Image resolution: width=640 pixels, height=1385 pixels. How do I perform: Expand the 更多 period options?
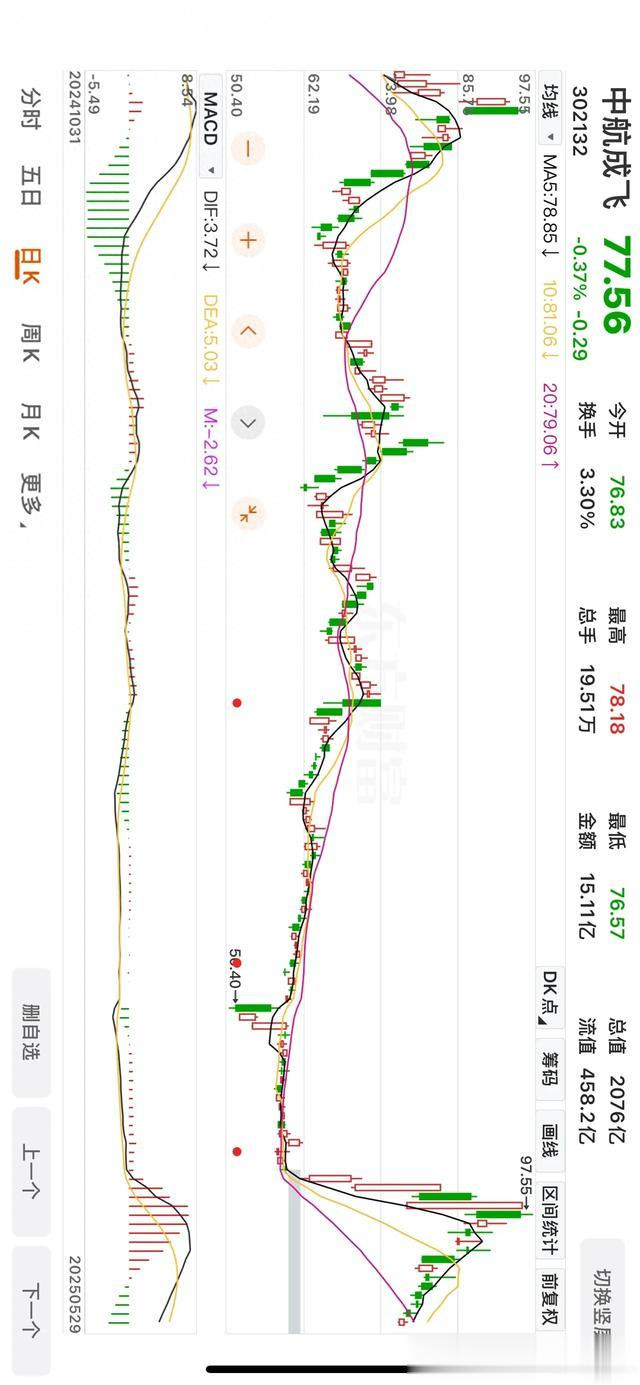[x=31, y=500]
